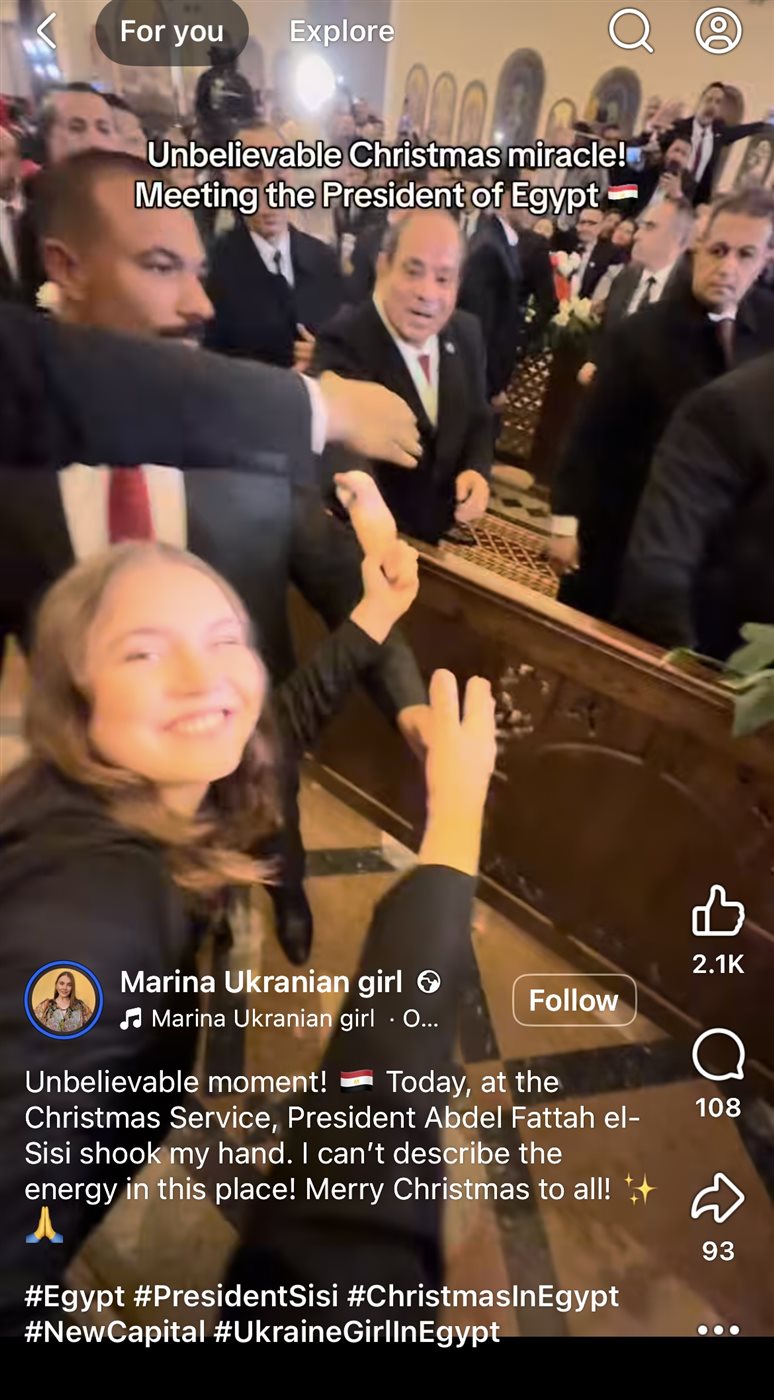Like this video with thumbs up
The image size is (774, 1400).
(x=718, y=911)
